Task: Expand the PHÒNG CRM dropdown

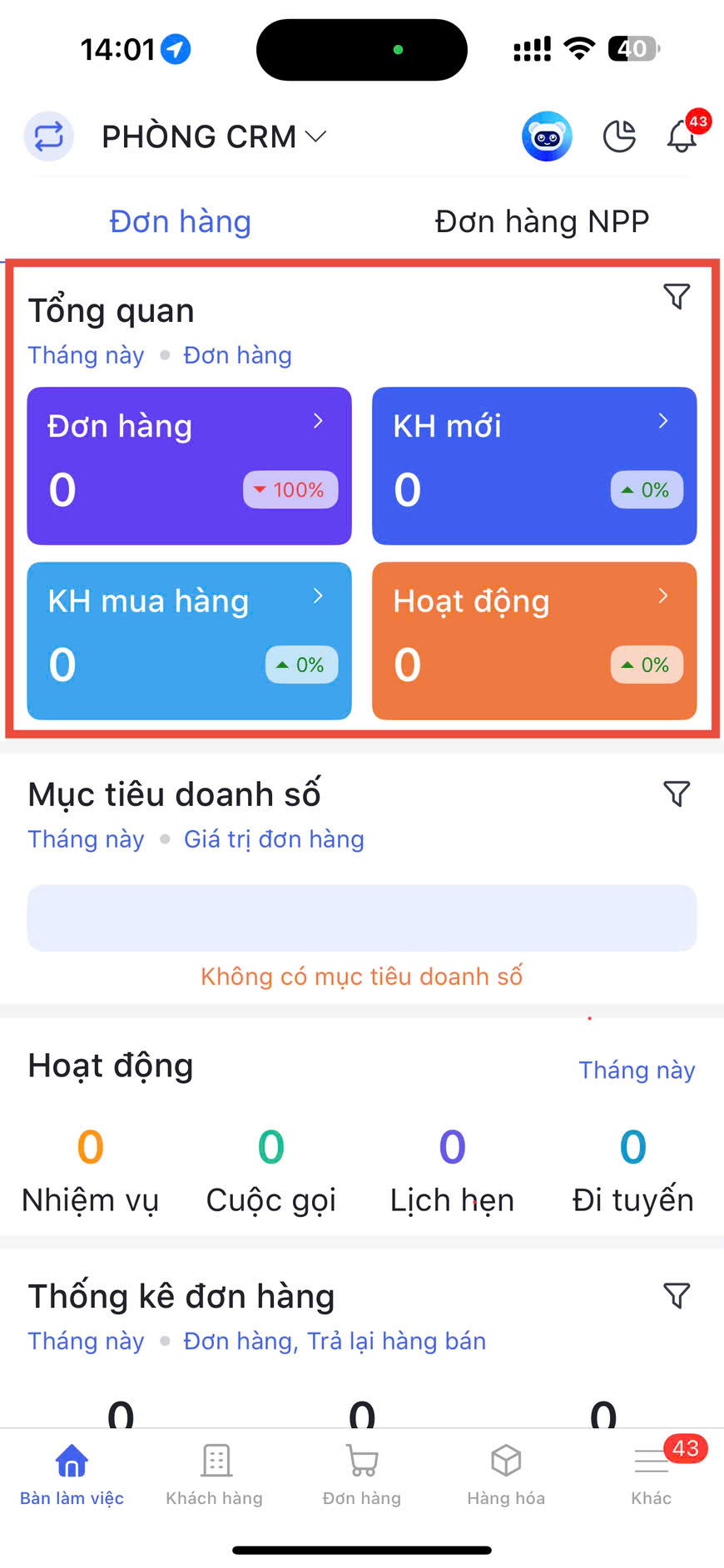Action: (x=214, y=136)
